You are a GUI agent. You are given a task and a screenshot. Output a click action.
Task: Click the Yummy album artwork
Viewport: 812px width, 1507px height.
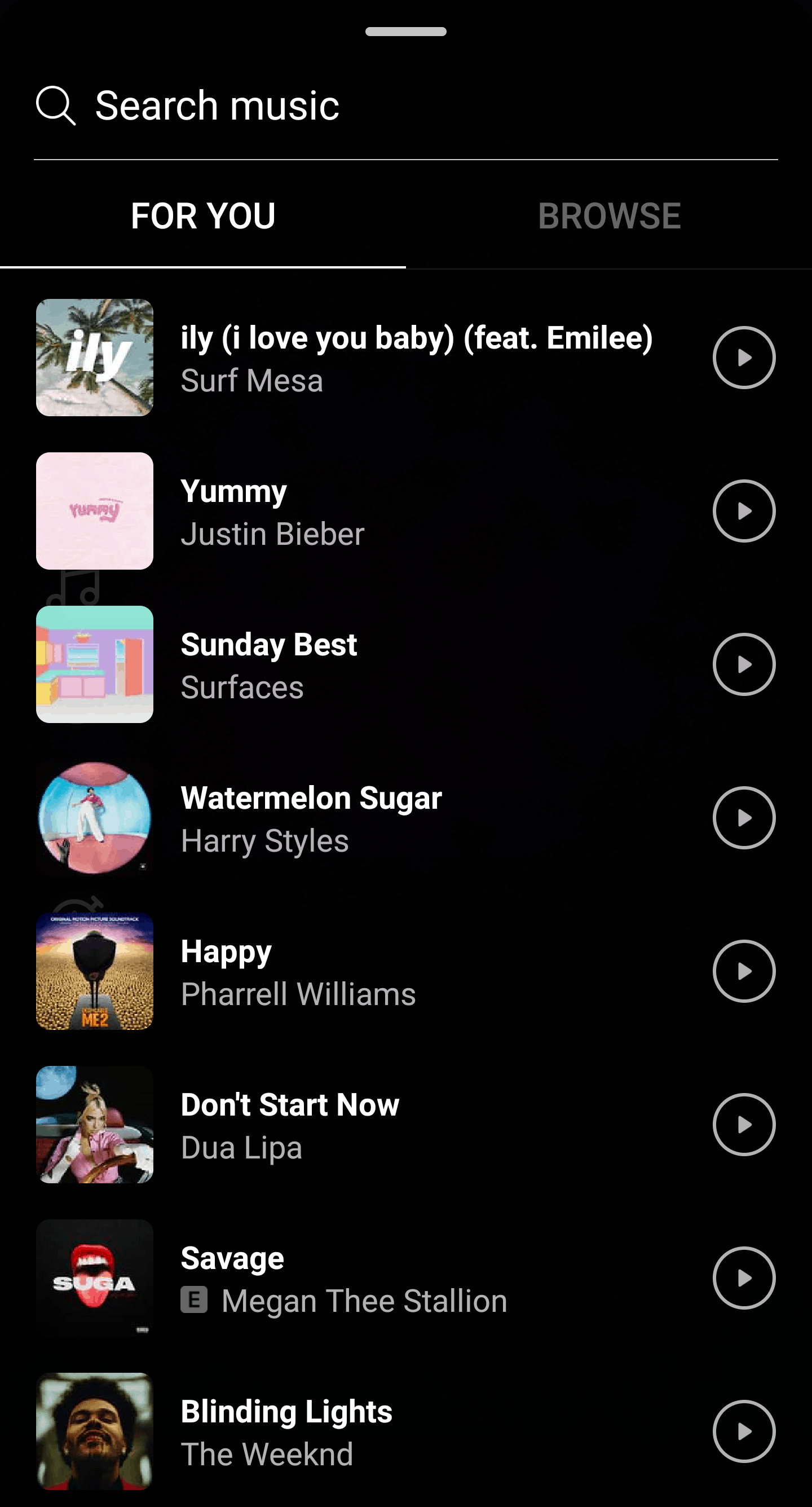point(95,511)
